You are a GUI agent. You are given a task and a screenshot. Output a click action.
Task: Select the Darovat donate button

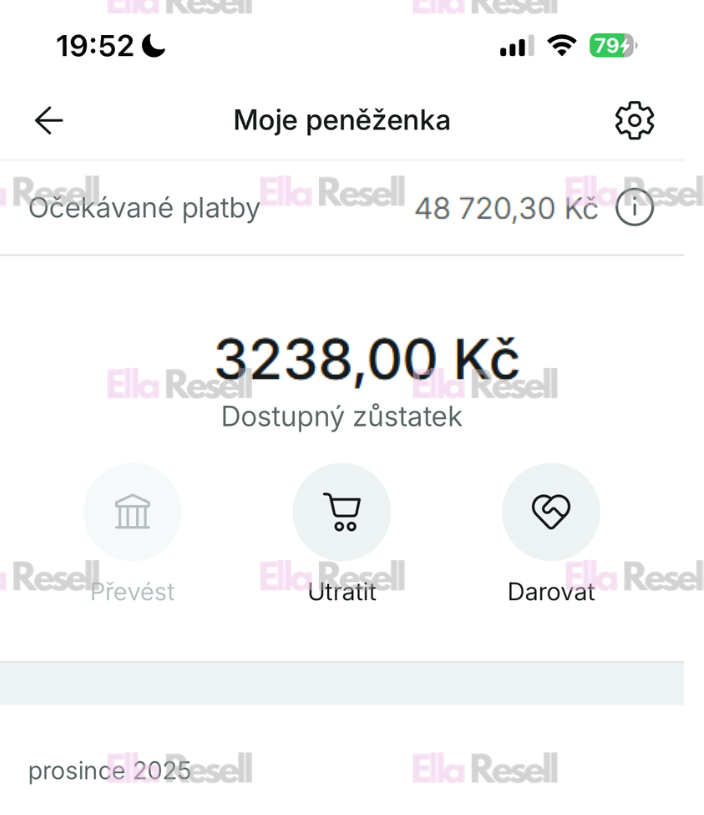click(551, 512)
